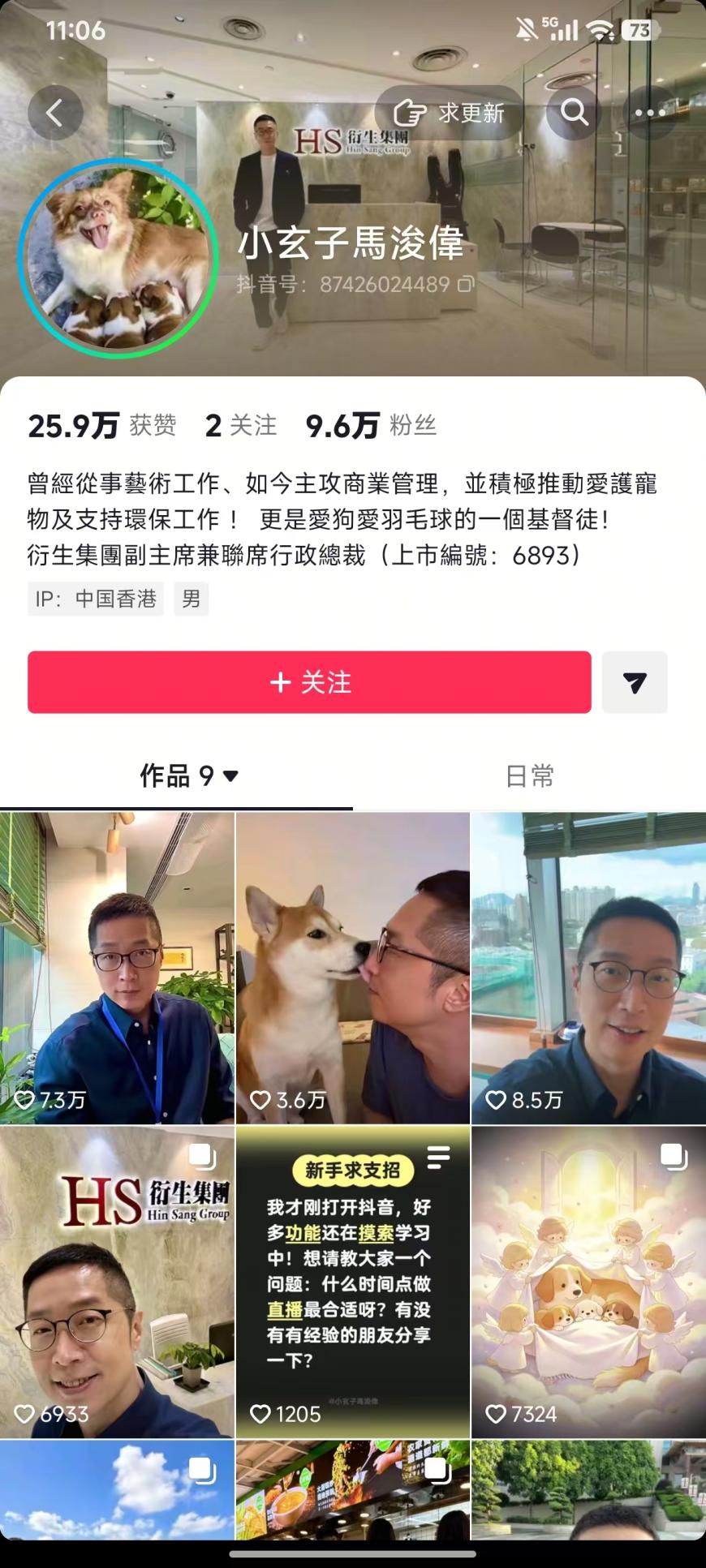Copy the 抖音号 using copy icon
Image resolution: width=706 pixels, height=1568 pixels.
[466, 284]
